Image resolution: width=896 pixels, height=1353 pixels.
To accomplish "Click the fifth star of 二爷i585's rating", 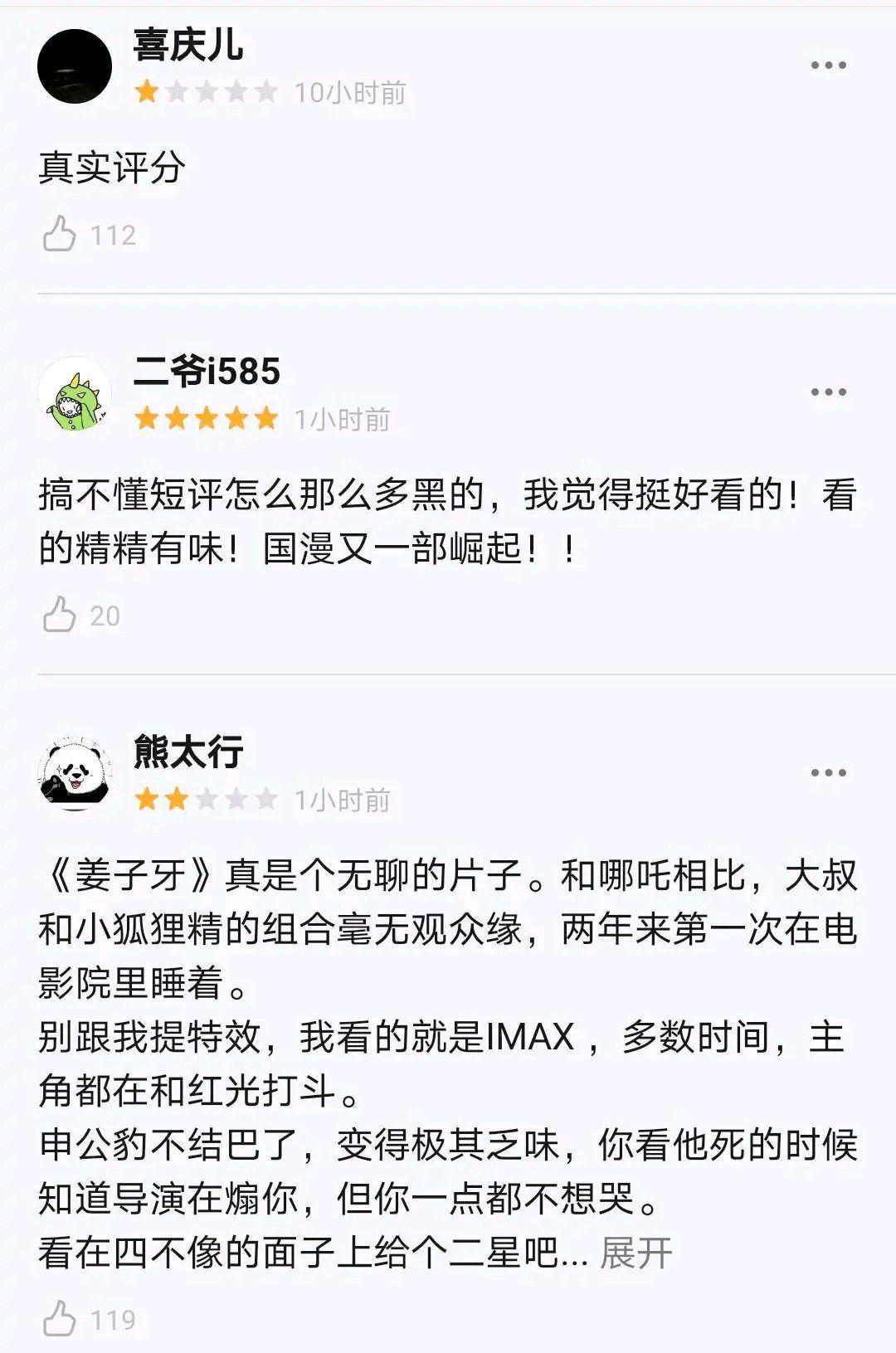I will pyautogui.click(x=265, y=416).
